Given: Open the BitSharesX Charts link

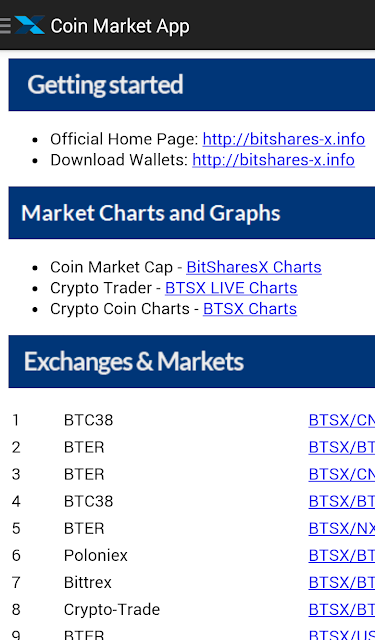Looking at the screenshot, I should pos(254,267).
